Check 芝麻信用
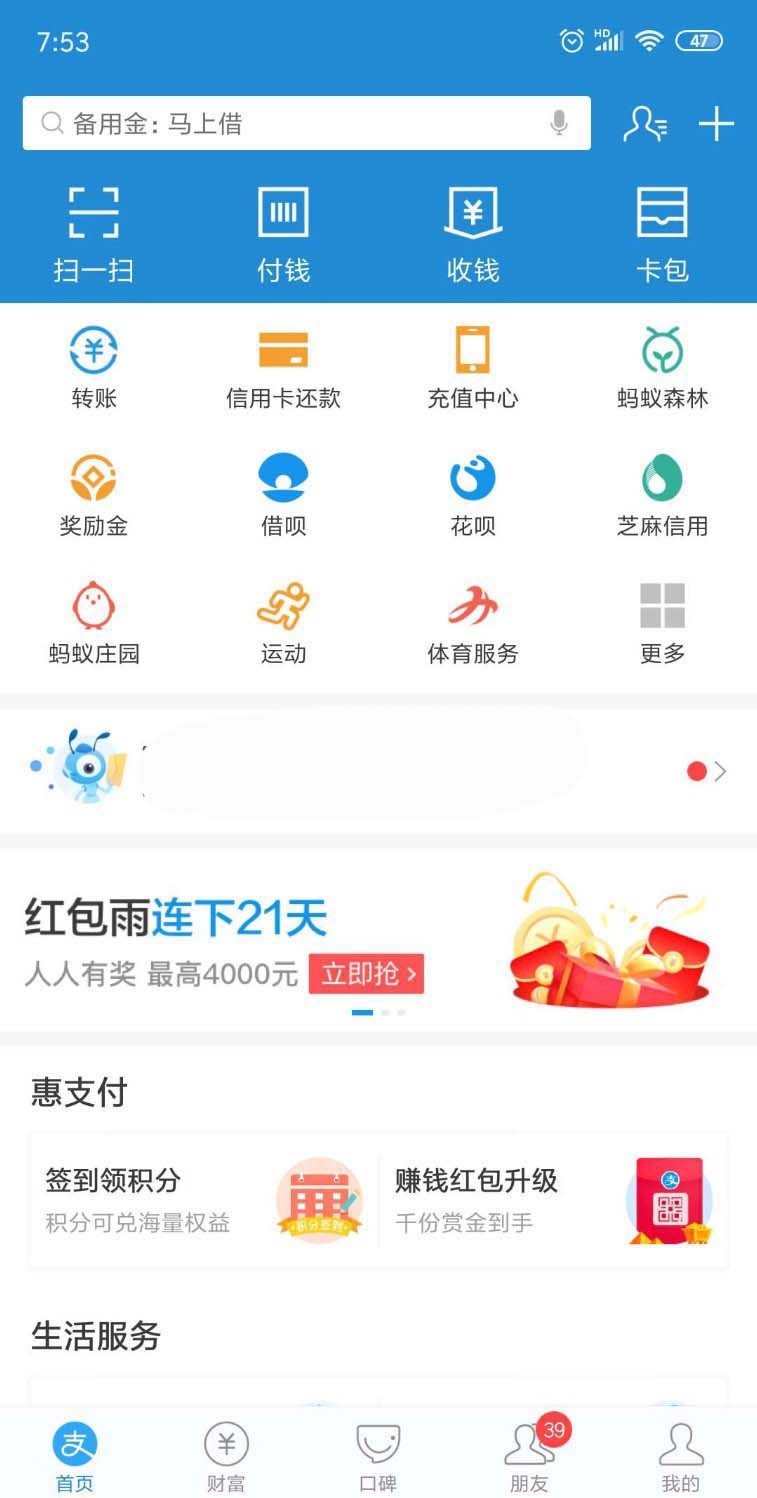 pos(662,496)
